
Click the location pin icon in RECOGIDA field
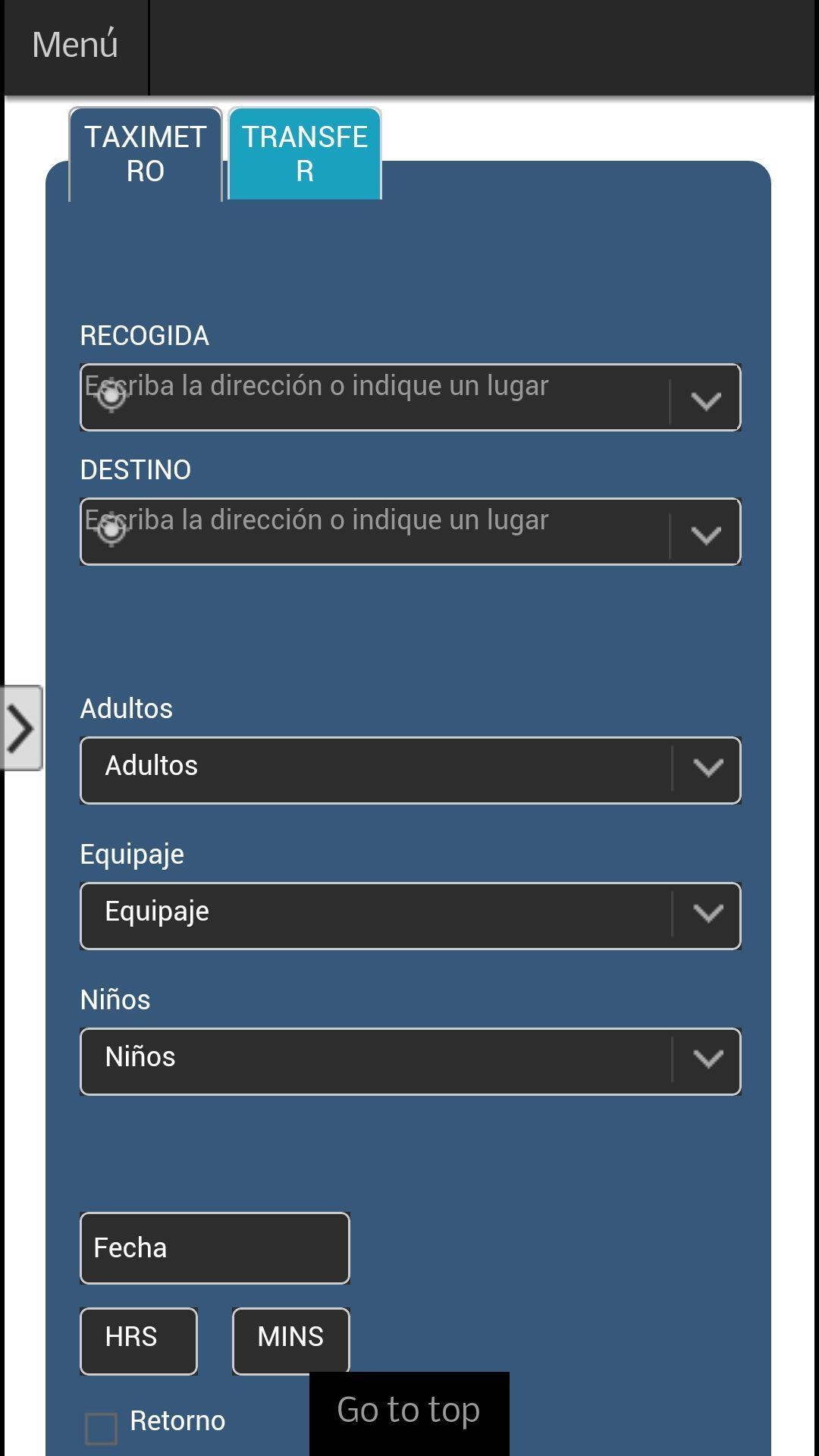111,402
